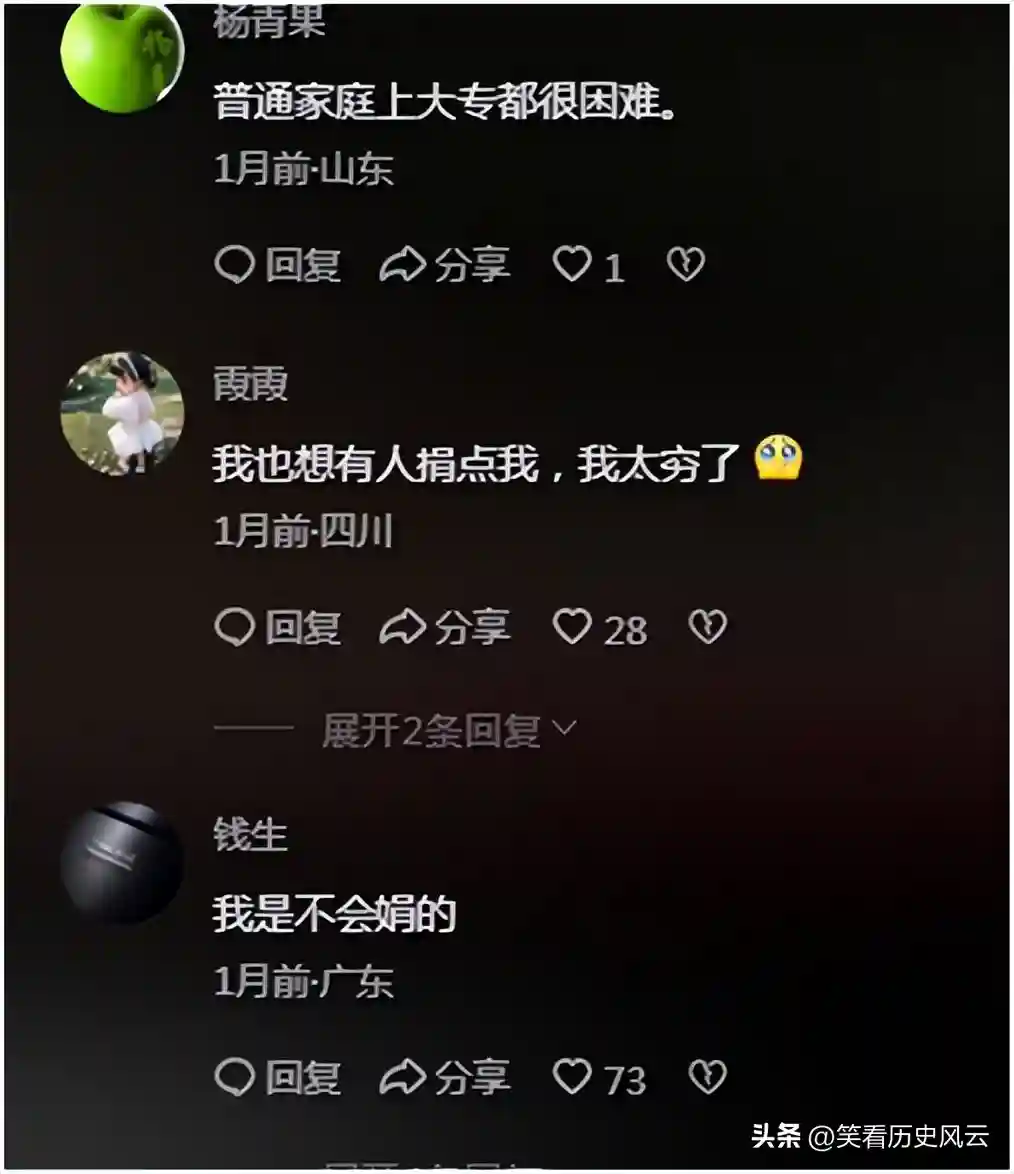Share 雨雨's comment
The height and width of the screenshot is (1174, 1014).
pos(445,628)
